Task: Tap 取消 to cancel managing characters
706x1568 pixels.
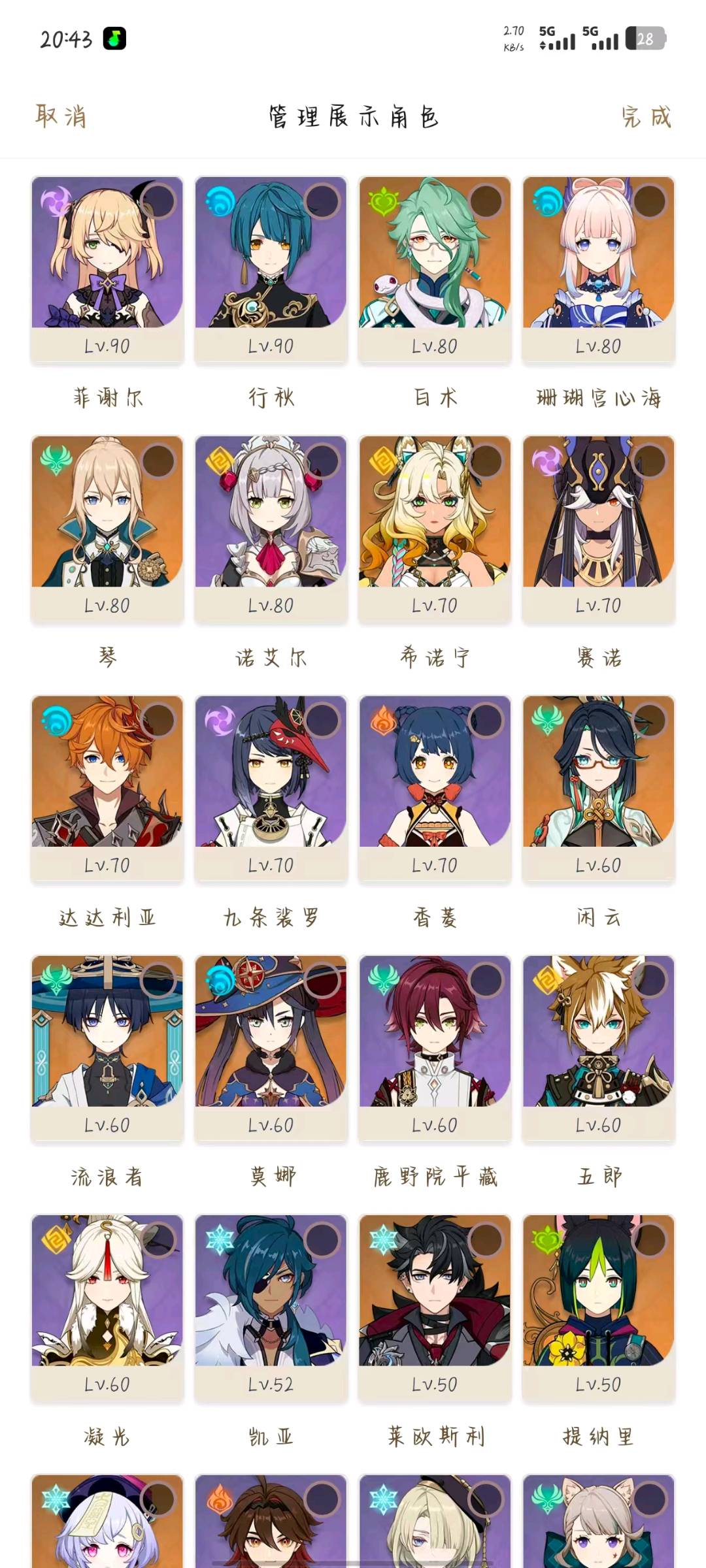Action: pos(61,117)
